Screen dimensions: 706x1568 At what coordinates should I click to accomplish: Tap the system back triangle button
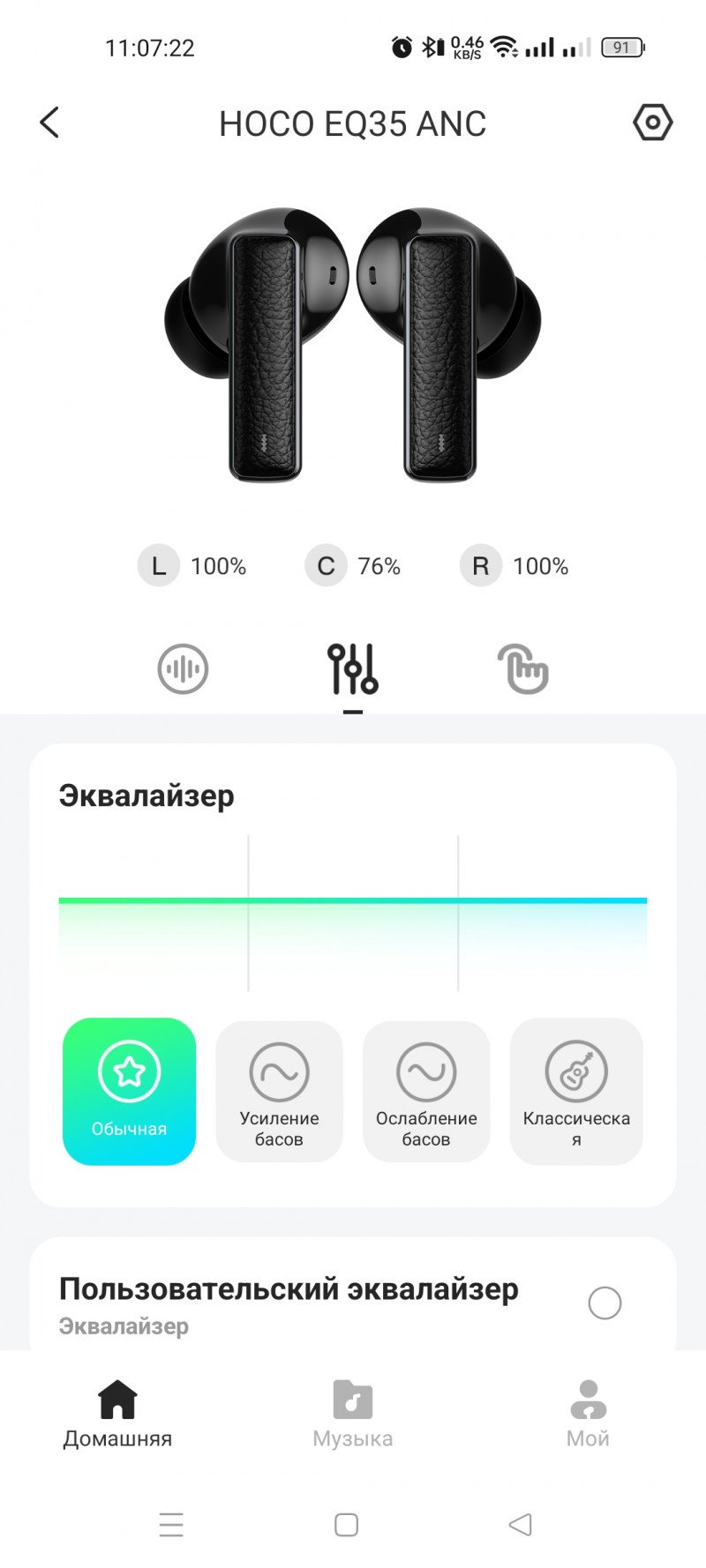521,1524
